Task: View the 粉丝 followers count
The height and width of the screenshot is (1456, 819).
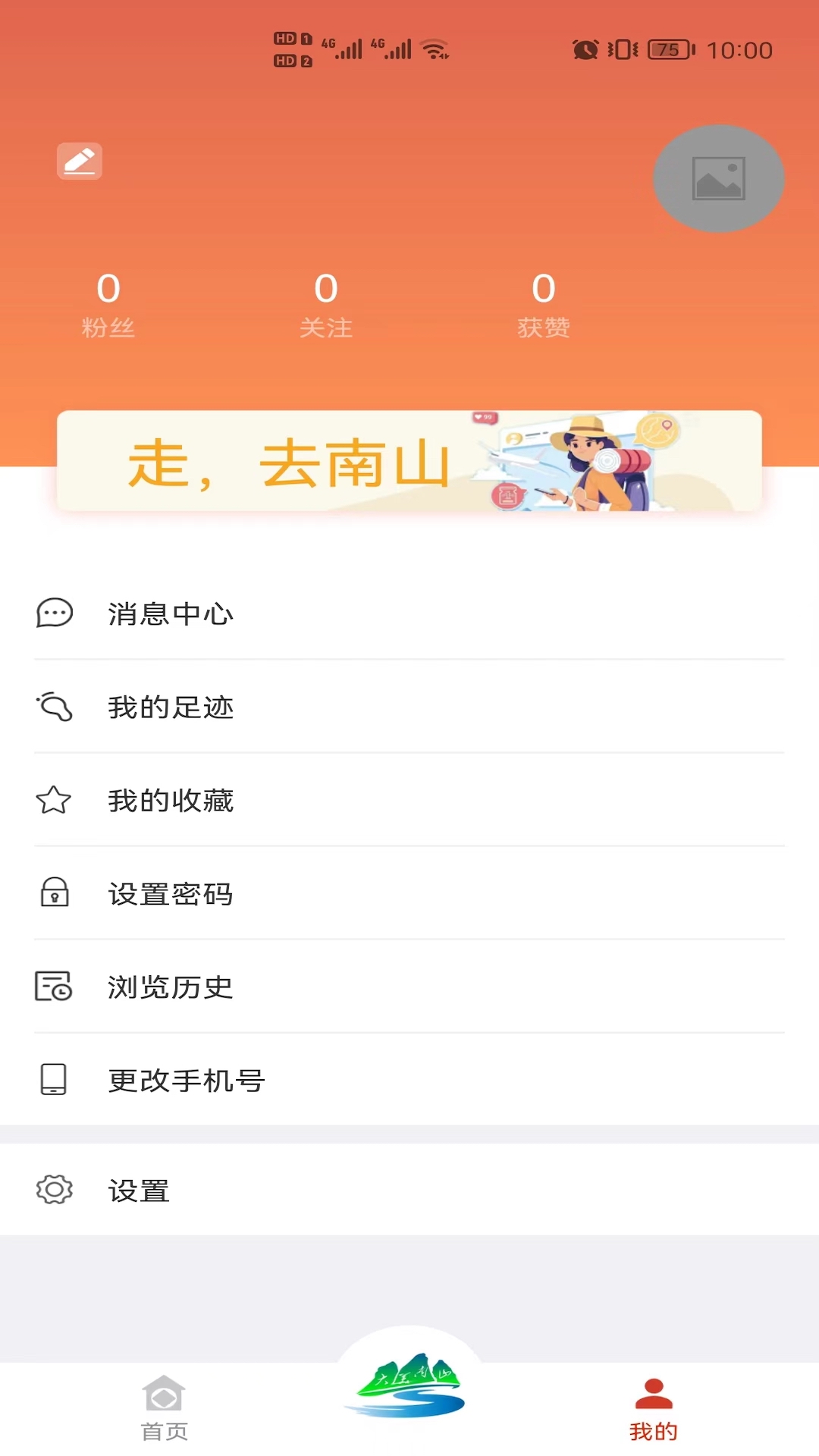Action: (x=108, y=303)
